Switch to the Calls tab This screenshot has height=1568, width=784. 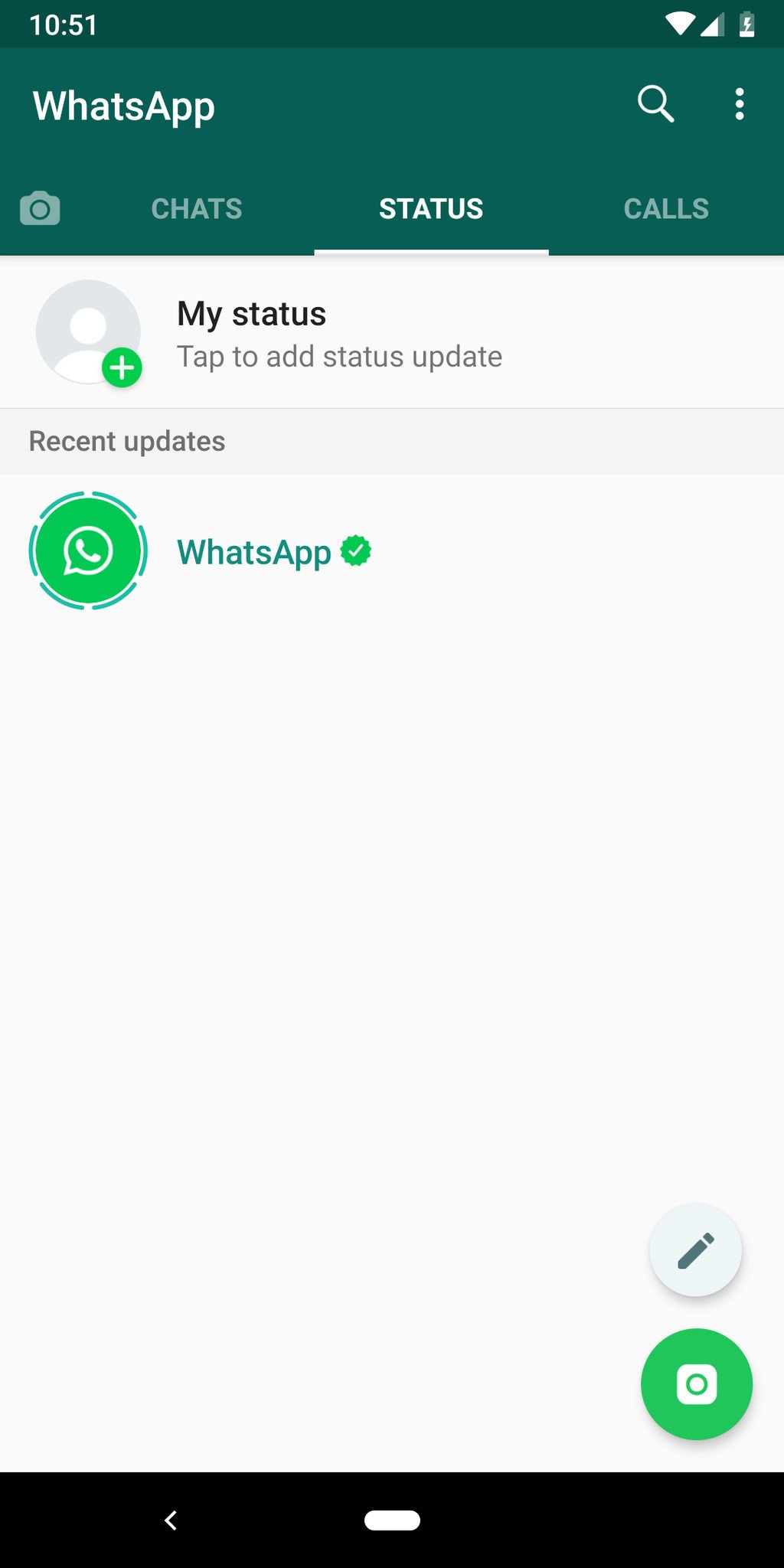(666, 208)
